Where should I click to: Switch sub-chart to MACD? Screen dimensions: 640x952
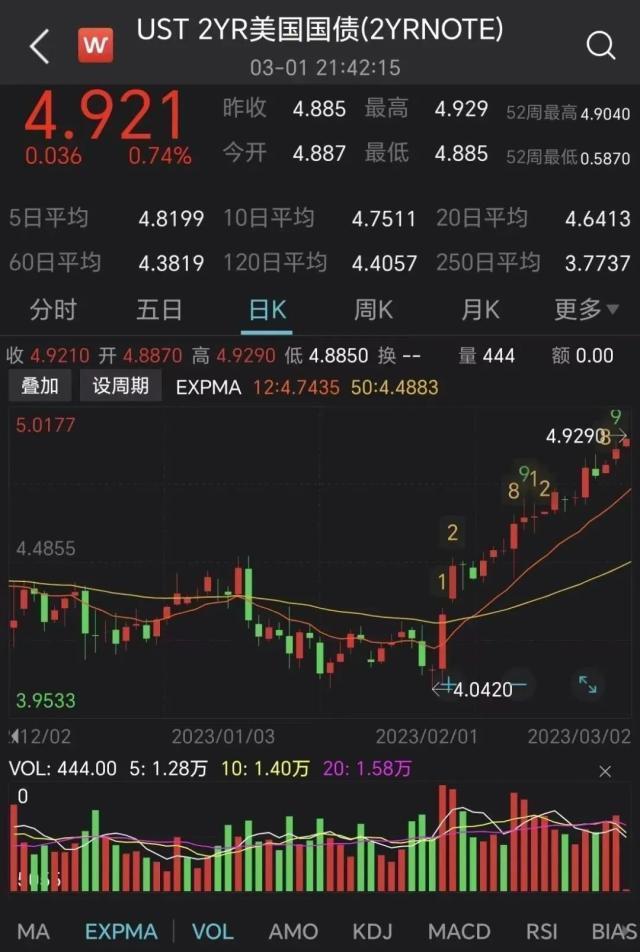pyautogui.click(x=459, y=931)
